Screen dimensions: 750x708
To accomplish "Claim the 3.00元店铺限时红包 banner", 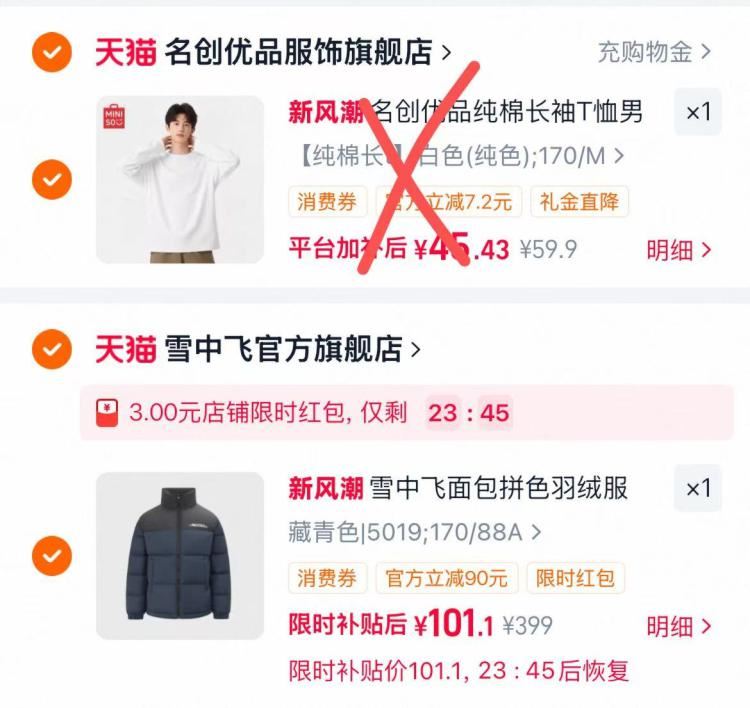I will 407,412.
